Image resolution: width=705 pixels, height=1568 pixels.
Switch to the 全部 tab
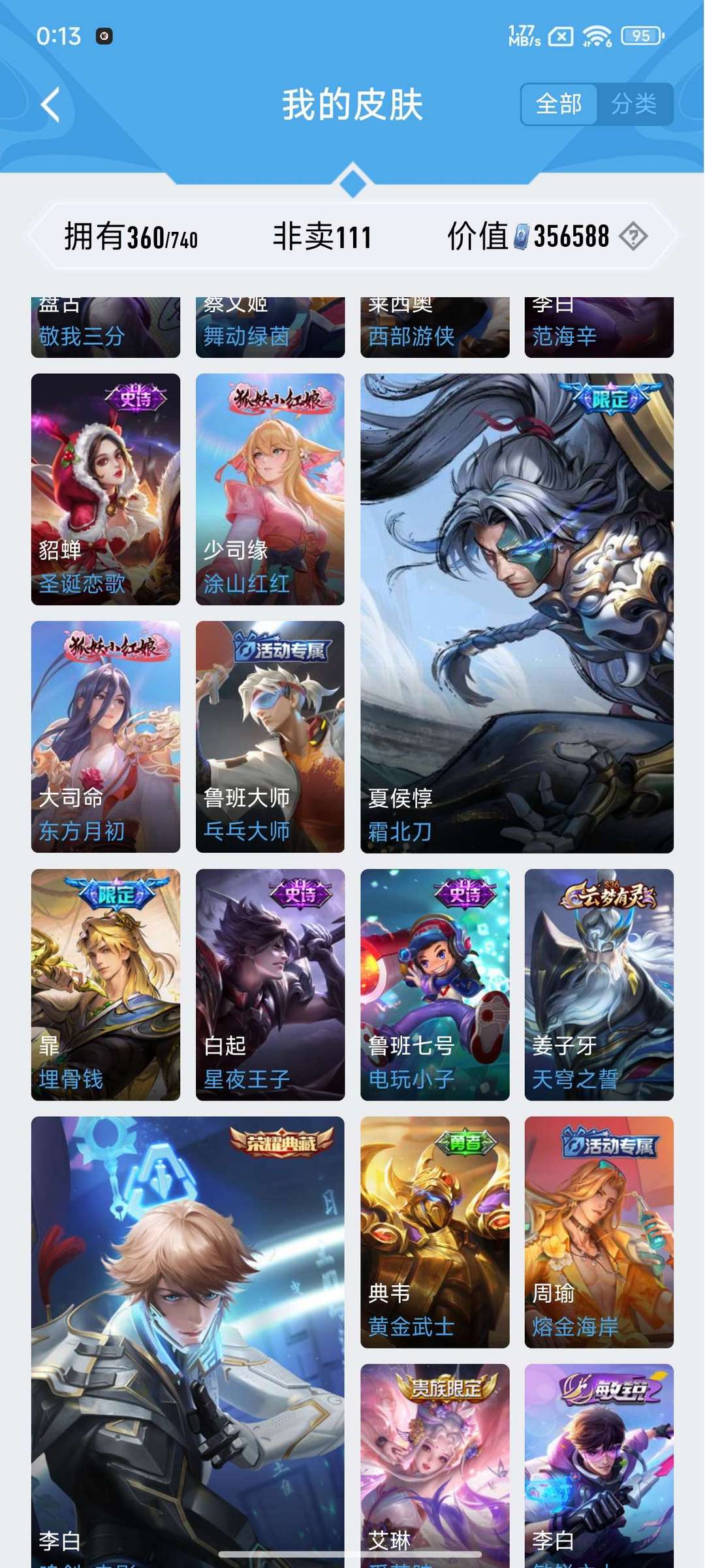(x=559, y=104)
